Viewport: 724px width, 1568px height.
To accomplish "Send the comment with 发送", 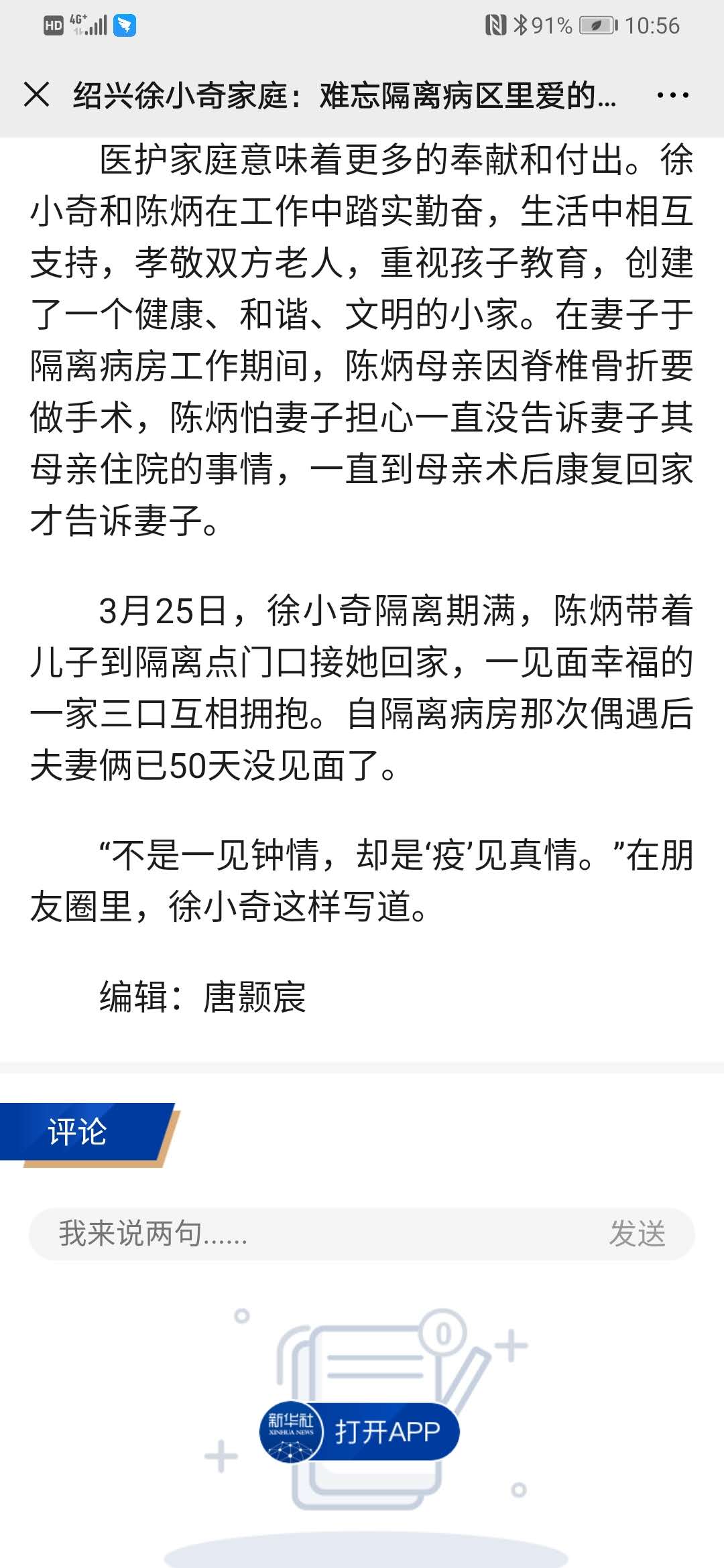I will click(637, 1234).
